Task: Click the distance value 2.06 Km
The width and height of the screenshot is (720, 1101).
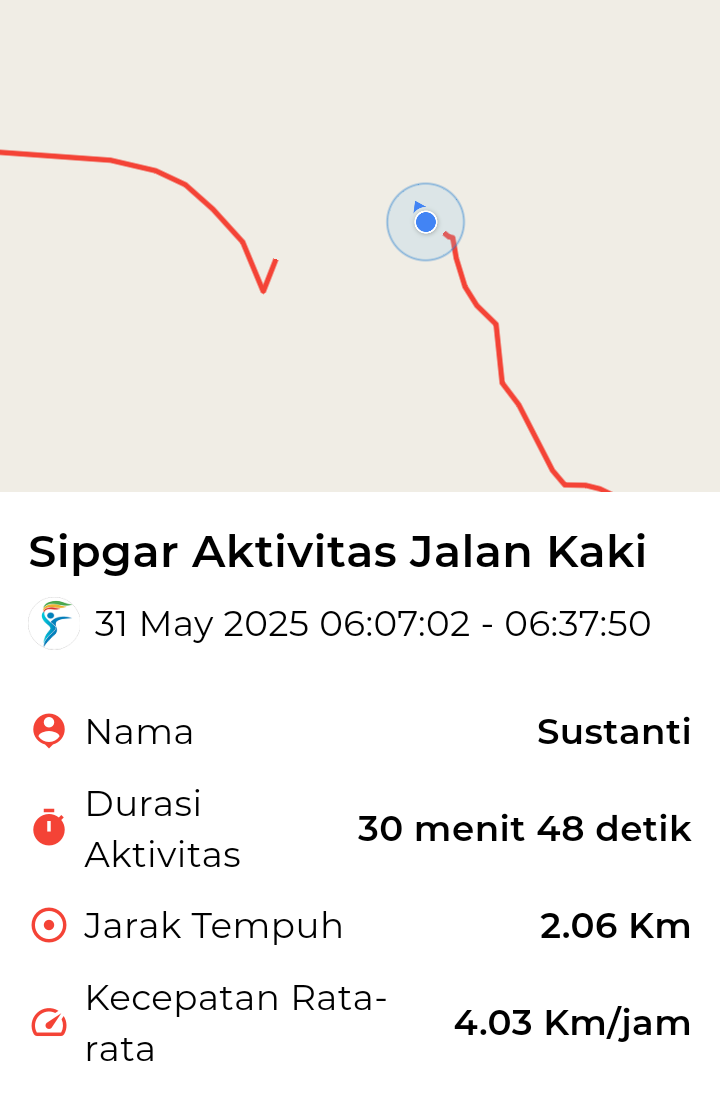Action: coord(615,925)
